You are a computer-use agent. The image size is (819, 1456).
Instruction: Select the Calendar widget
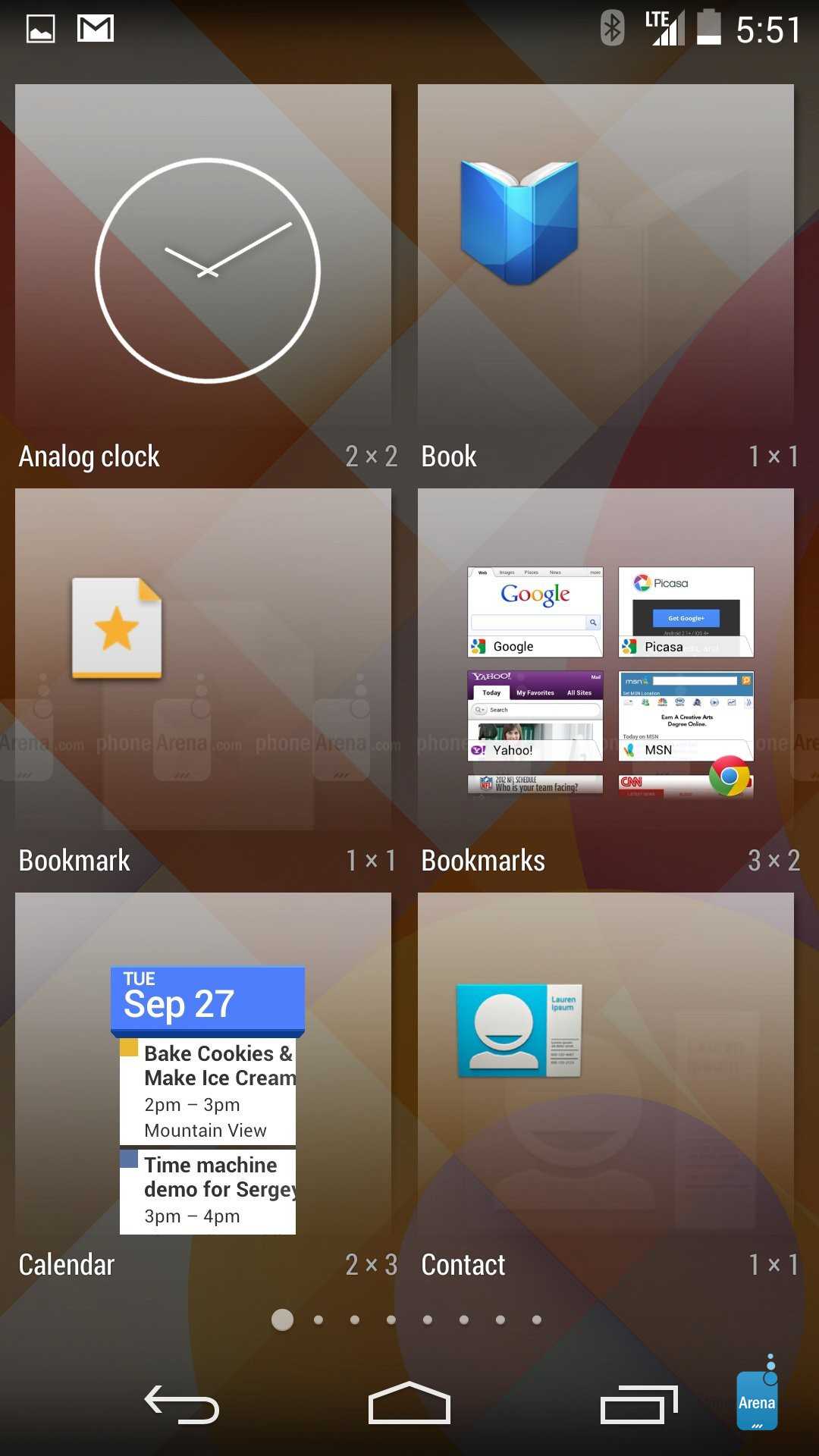[x=203, y=1084]
